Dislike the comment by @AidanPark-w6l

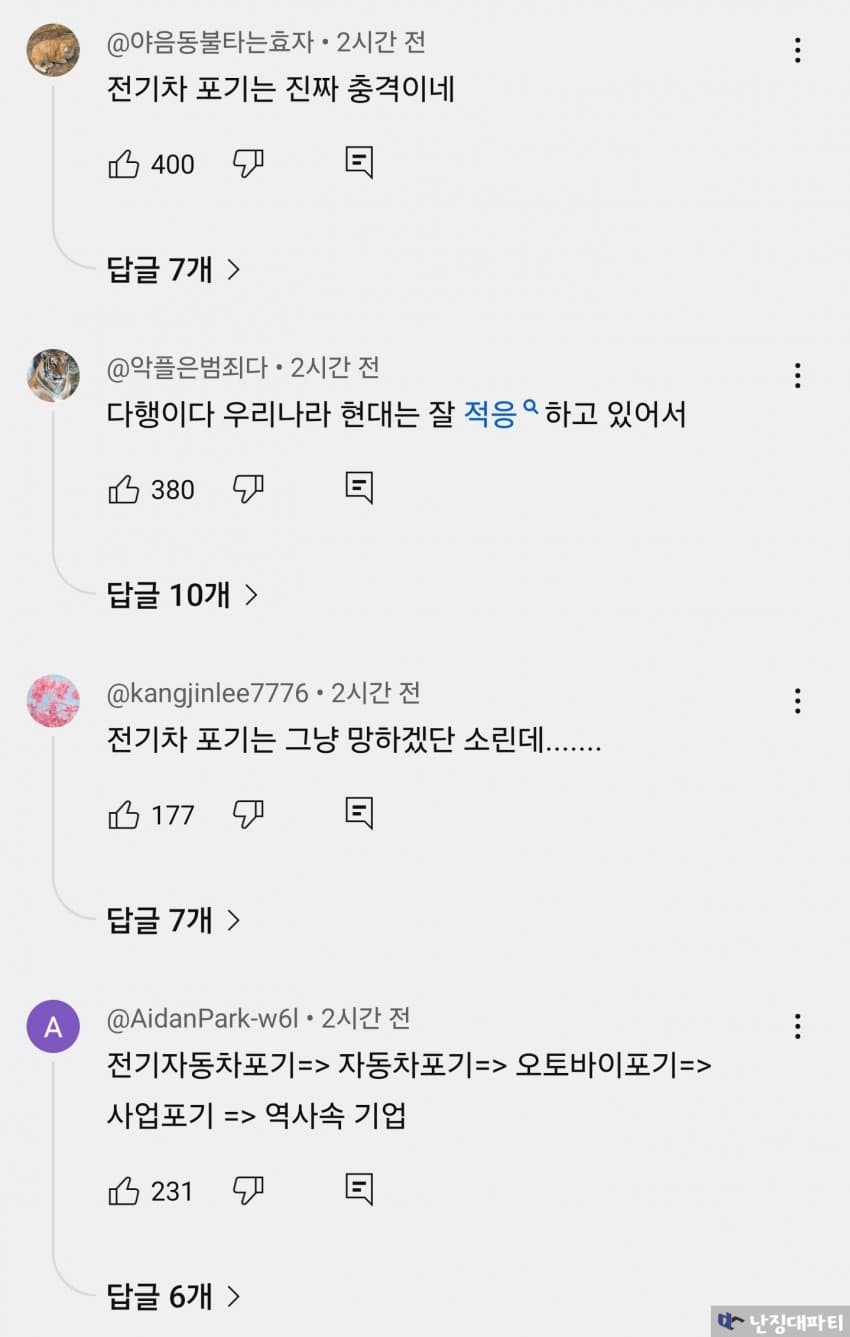coord(248,1191)
